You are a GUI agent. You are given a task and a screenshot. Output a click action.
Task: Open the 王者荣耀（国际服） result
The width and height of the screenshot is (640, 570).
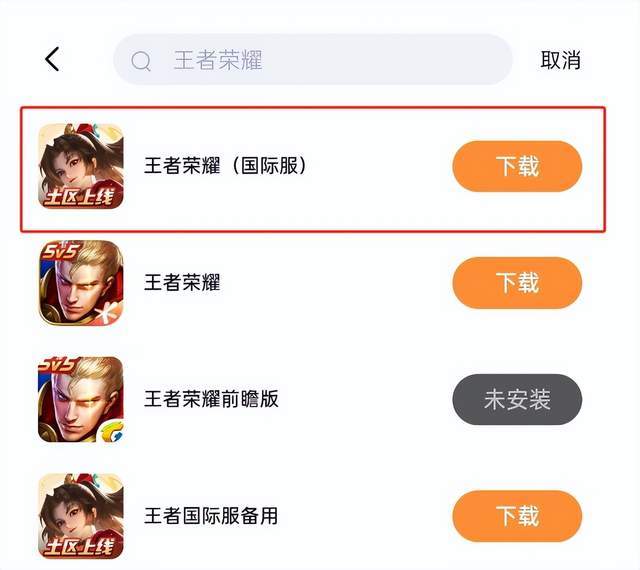pyautogui.click(x=225, y=166)
